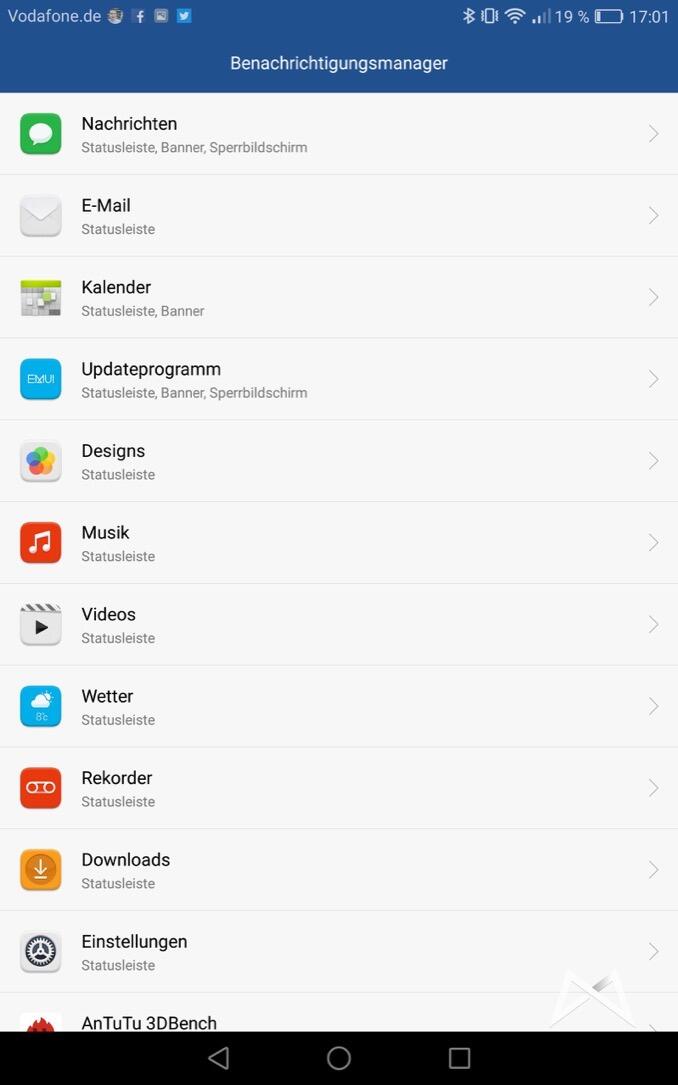This screenshot has height=1085, width=678.
Task: Tap the Downloads row
Action: [338, 871]
